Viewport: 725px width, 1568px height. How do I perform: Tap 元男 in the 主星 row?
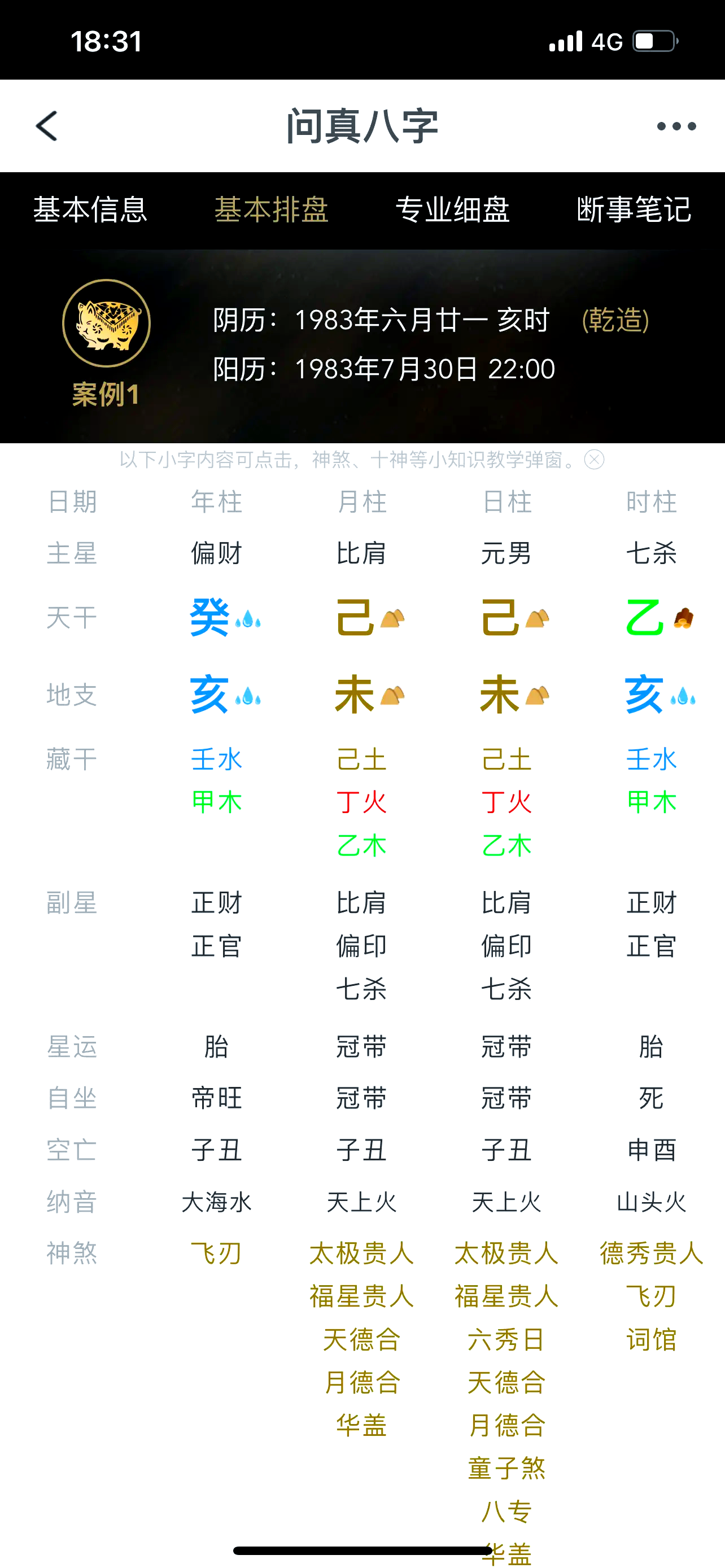click(x=506, y=553)
